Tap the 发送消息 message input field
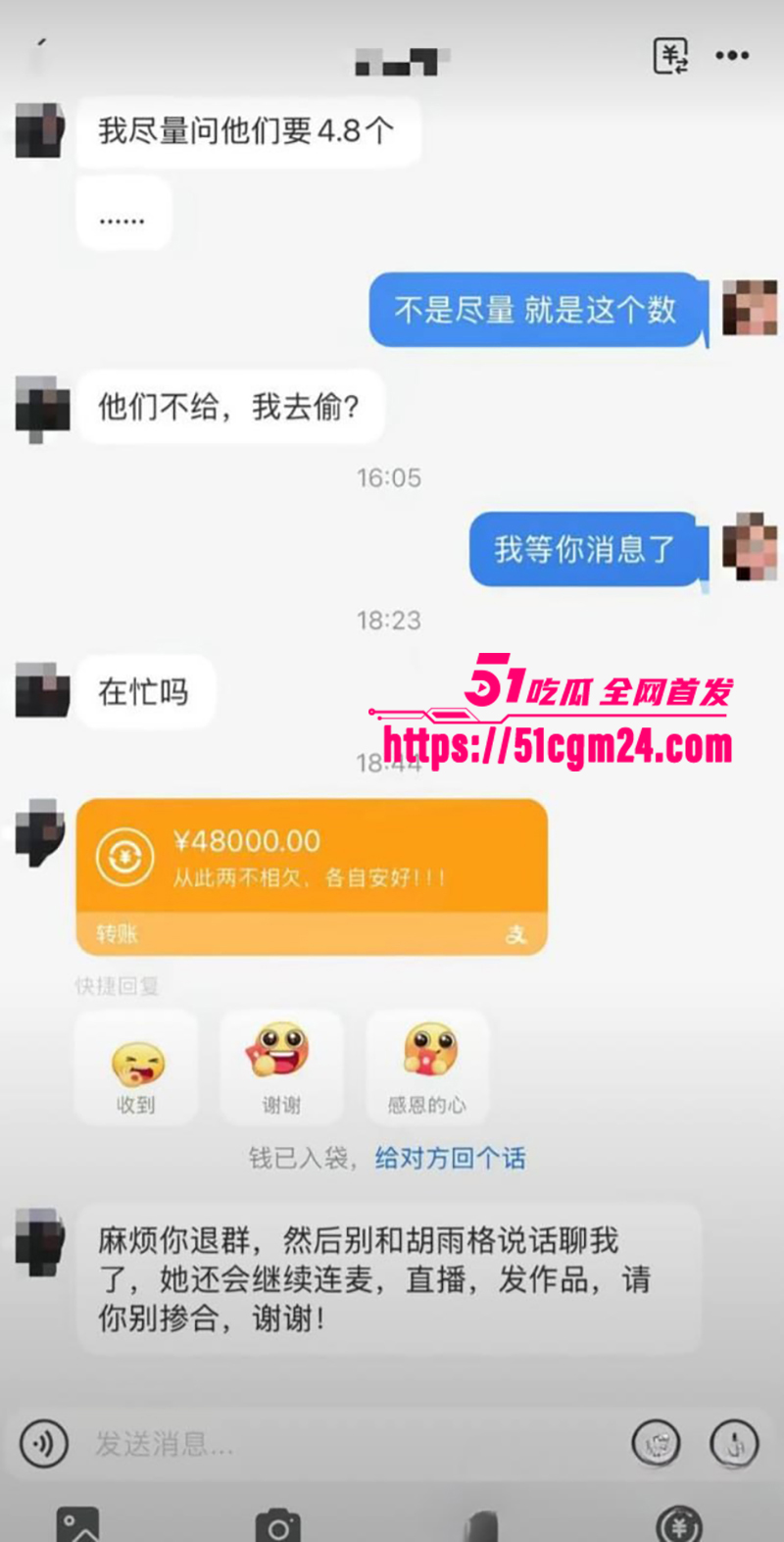784x1542 pixels. 294,1445
